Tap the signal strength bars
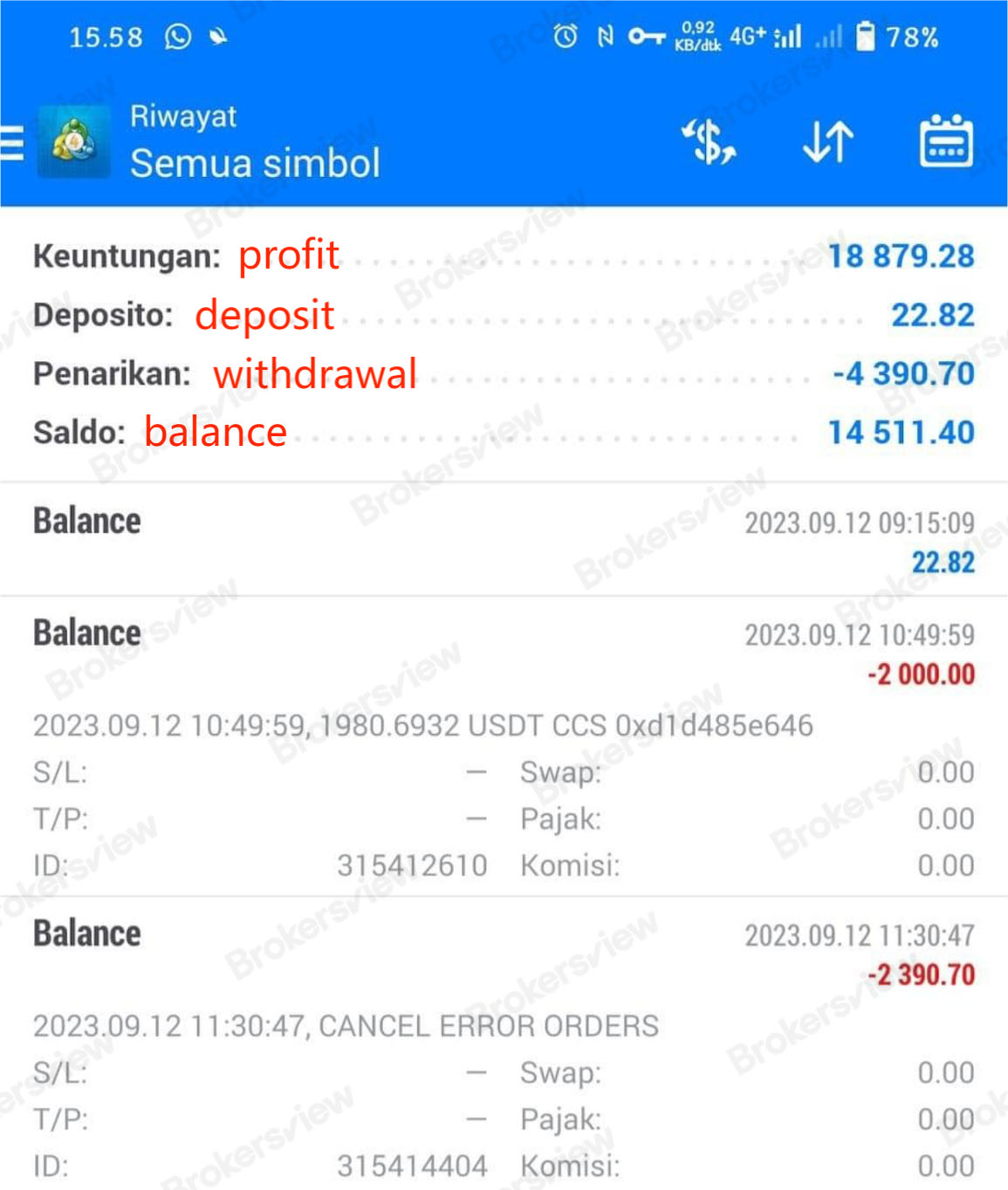 [790, 37]
